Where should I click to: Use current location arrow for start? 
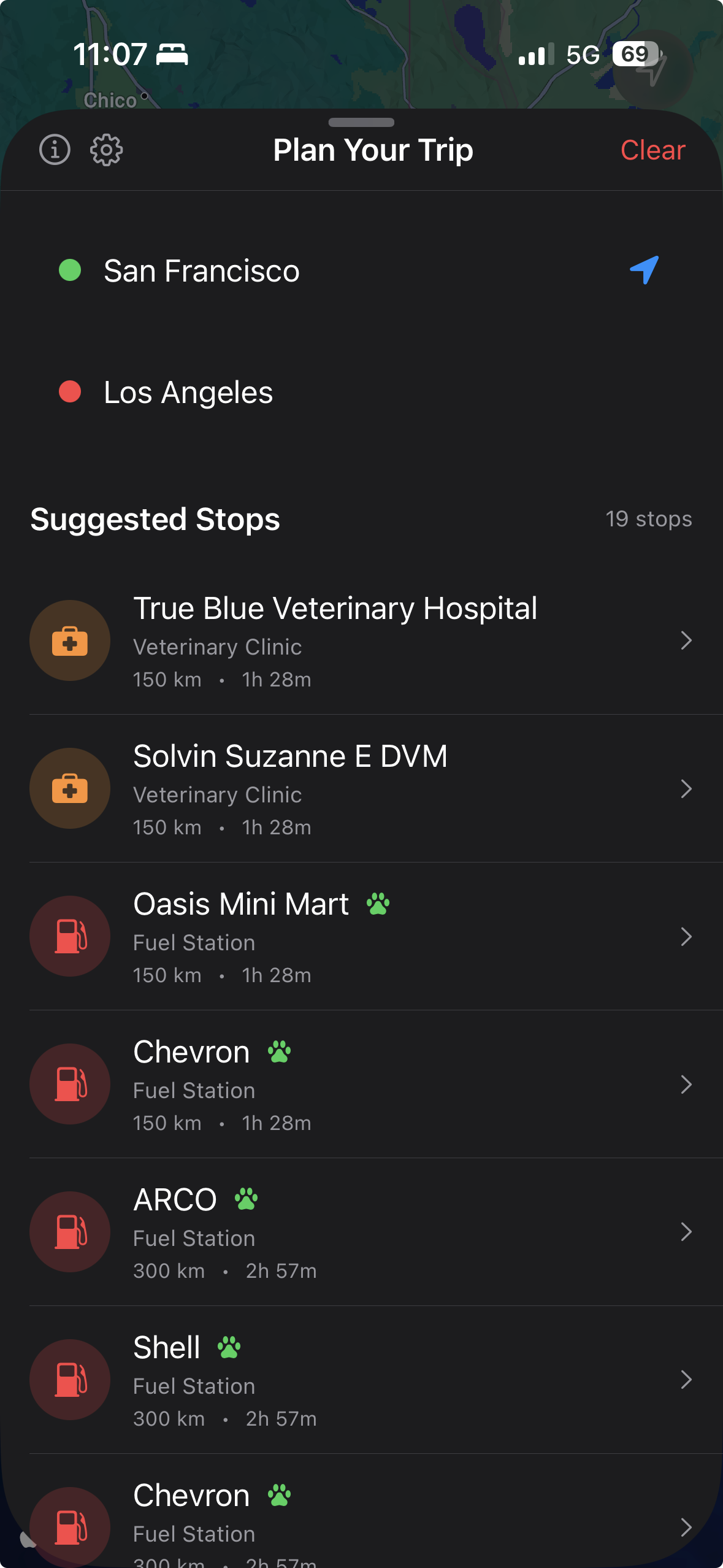[x=645, y=270]
